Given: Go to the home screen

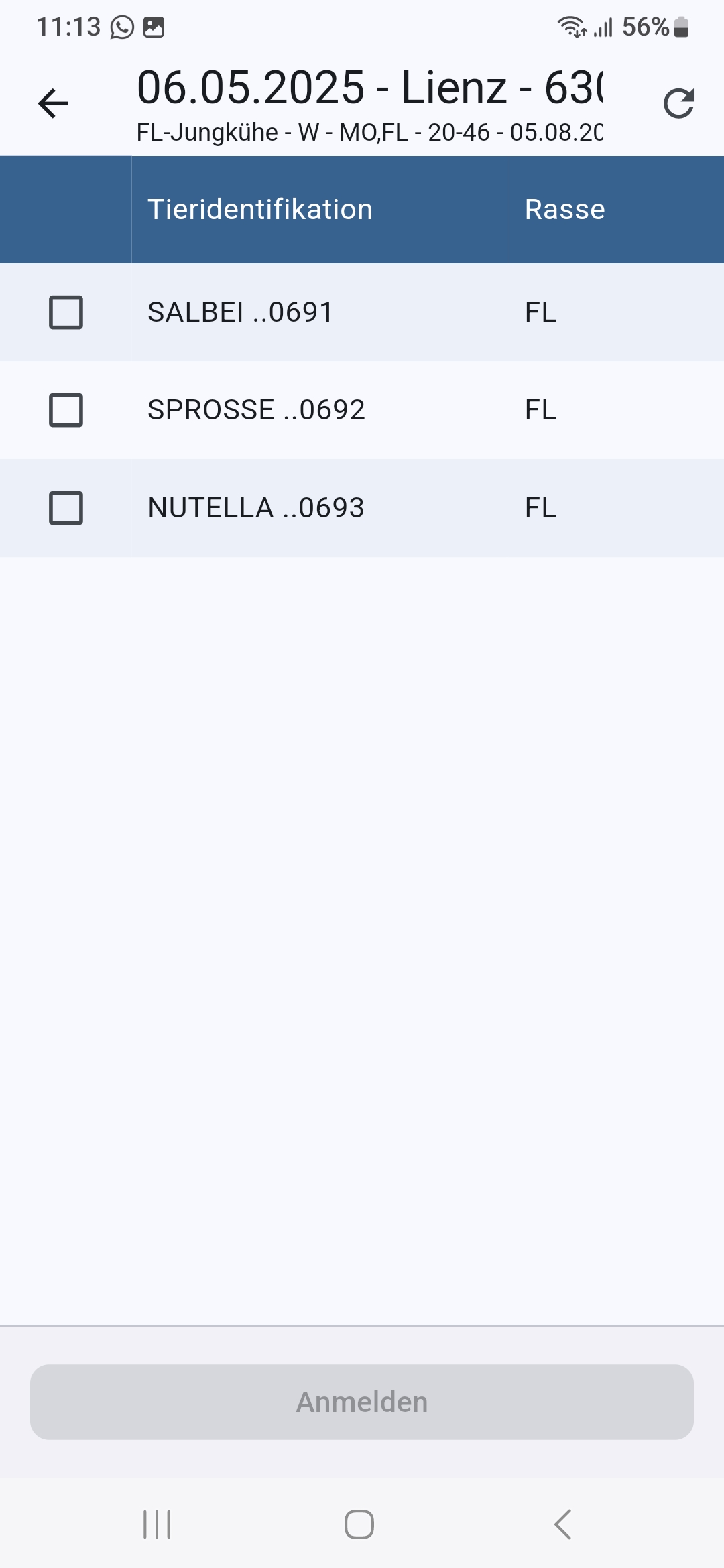Looking at the screenshot, I should (359, 1524).
